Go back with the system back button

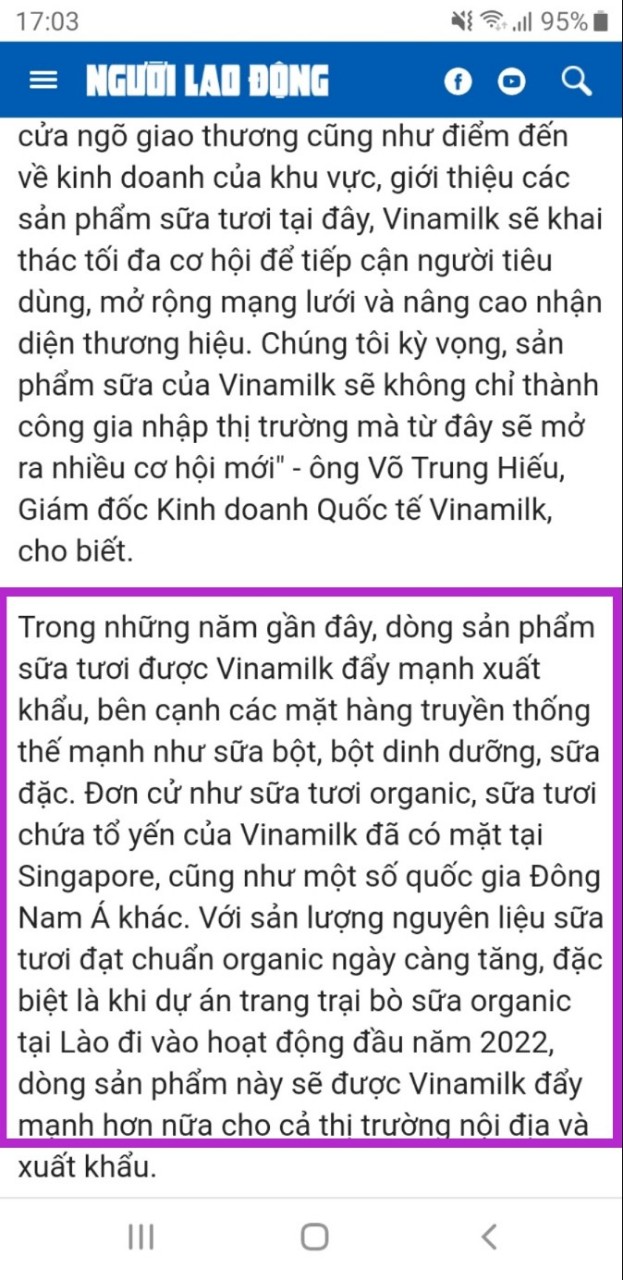[x=488, y=1237]
